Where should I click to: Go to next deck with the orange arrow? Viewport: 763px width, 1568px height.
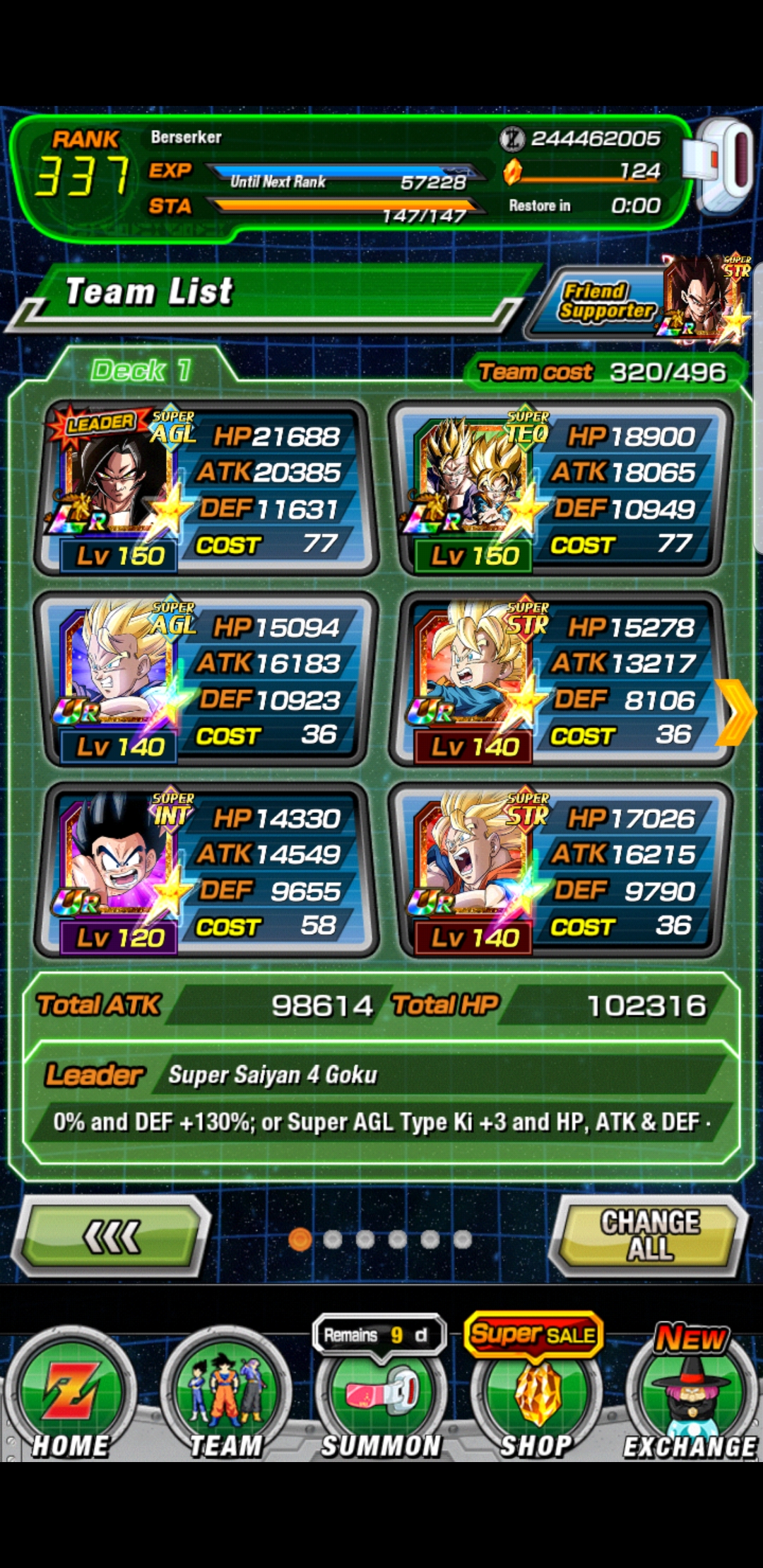(736, 712)
